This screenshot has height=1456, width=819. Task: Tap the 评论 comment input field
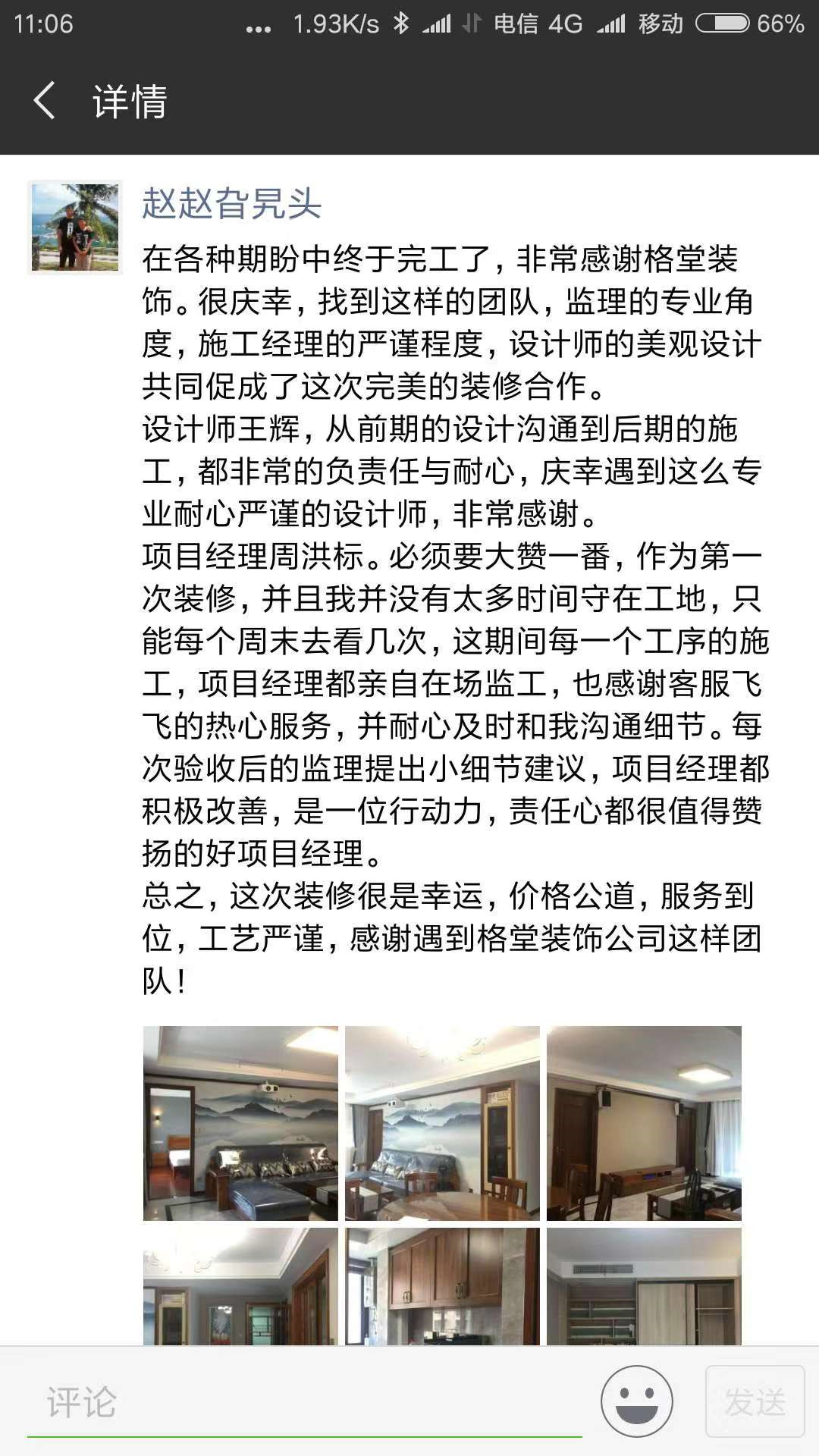coord(303,1401)
